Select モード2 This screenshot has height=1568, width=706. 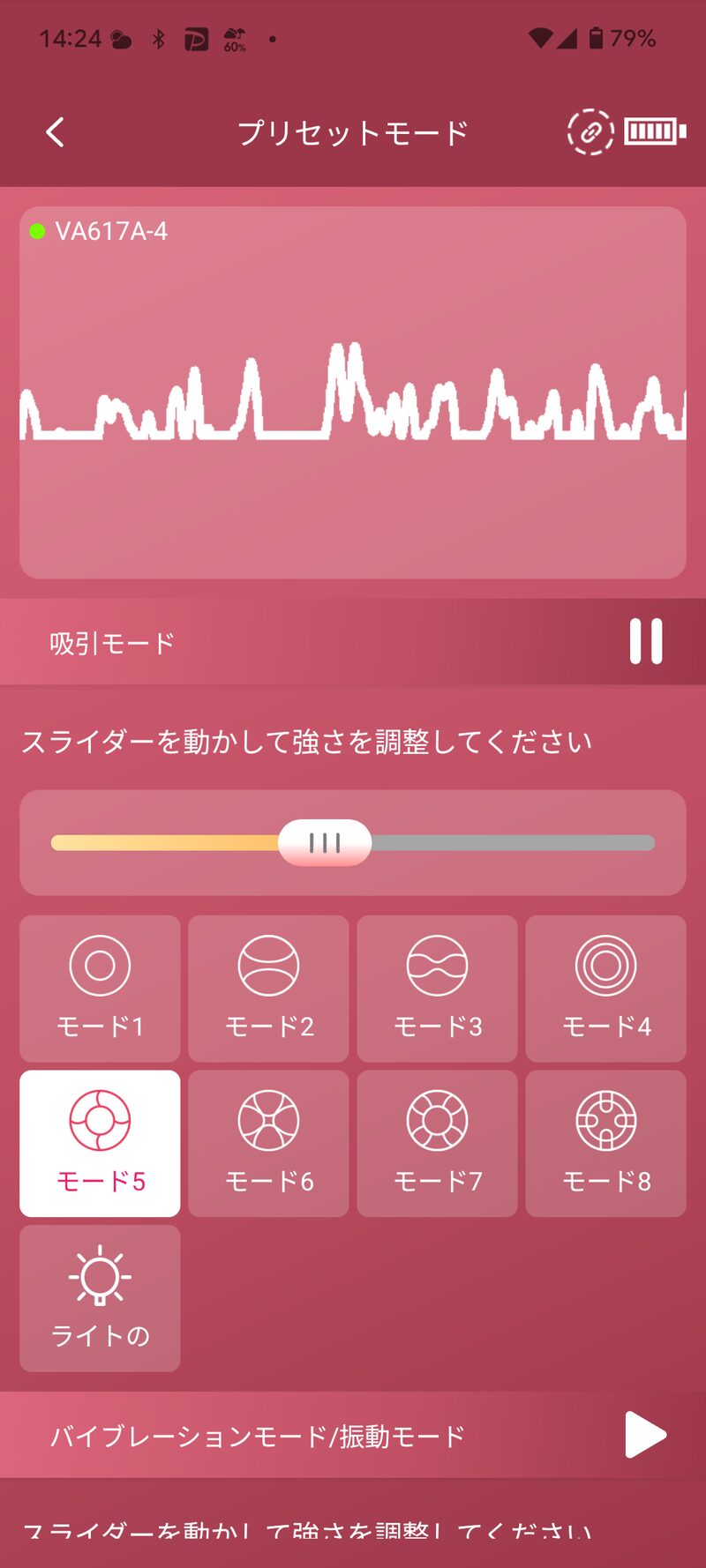tap(268, 988)
